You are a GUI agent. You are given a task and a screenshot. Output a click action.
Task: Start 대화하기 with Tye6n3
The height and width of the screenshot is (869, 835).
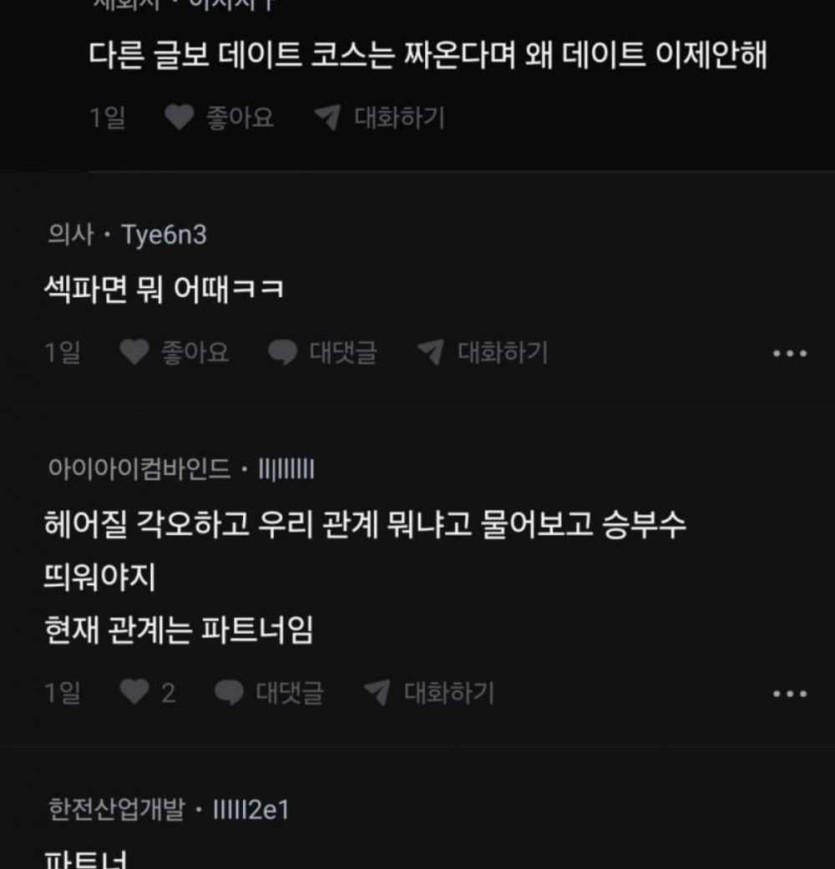[x=483, y=352]
